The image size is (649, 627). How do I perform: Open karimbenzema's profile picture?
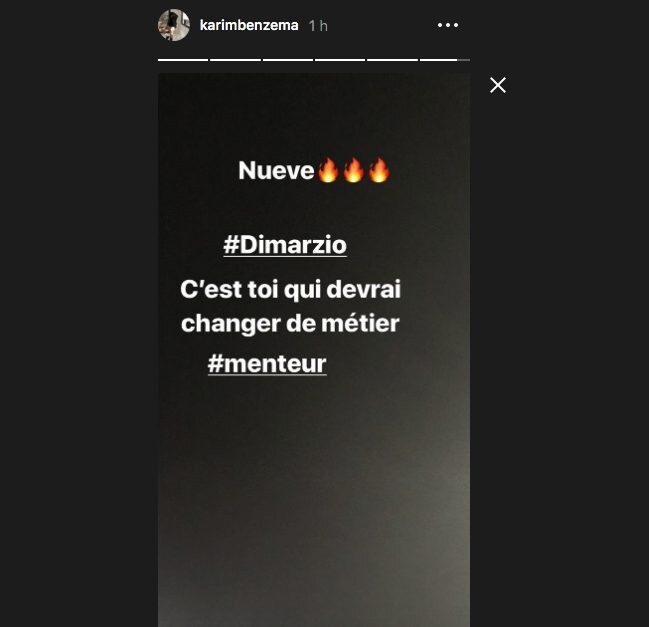click(x=174, y=25)
